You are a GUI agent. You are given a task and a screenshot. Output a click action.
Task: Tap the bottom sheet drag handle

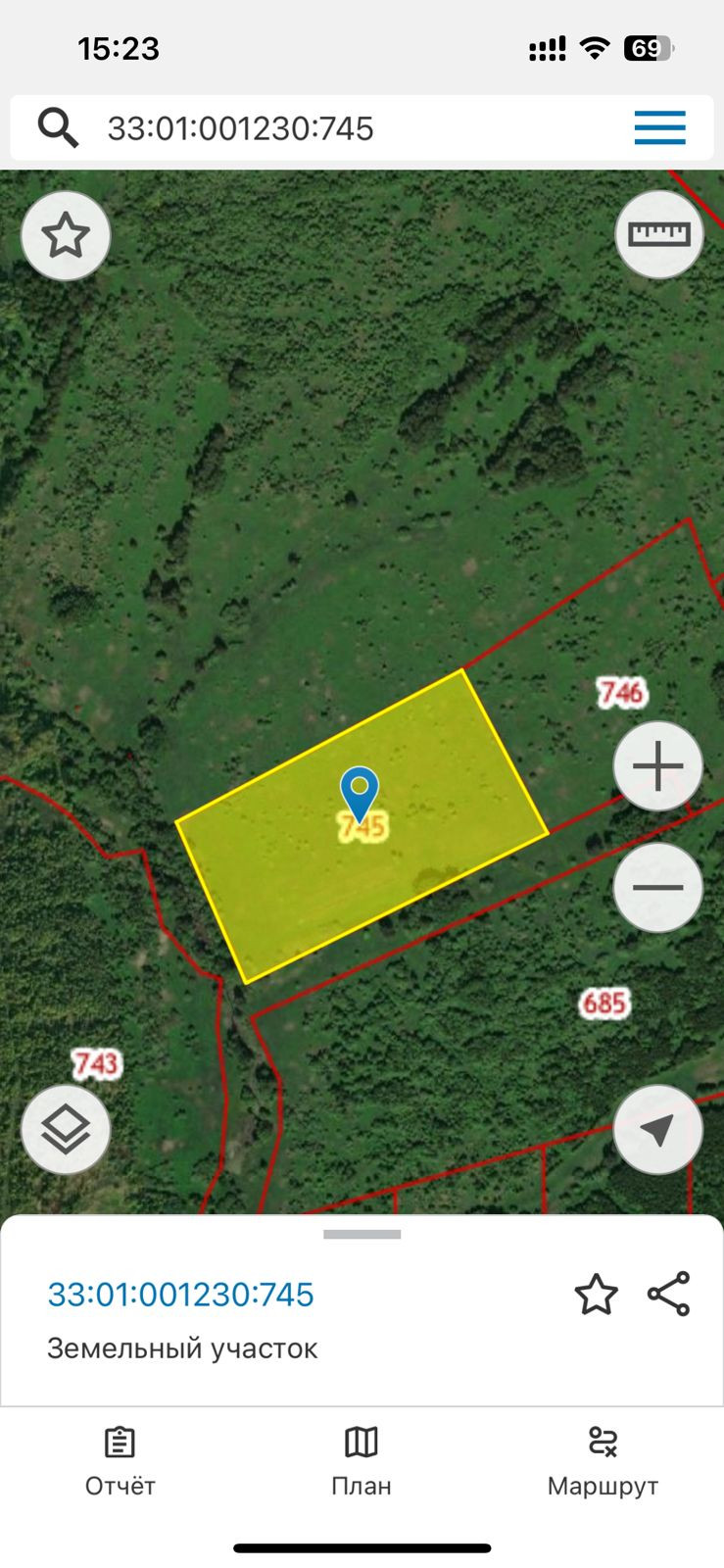pyautogui.click(x=362, y=1235)
